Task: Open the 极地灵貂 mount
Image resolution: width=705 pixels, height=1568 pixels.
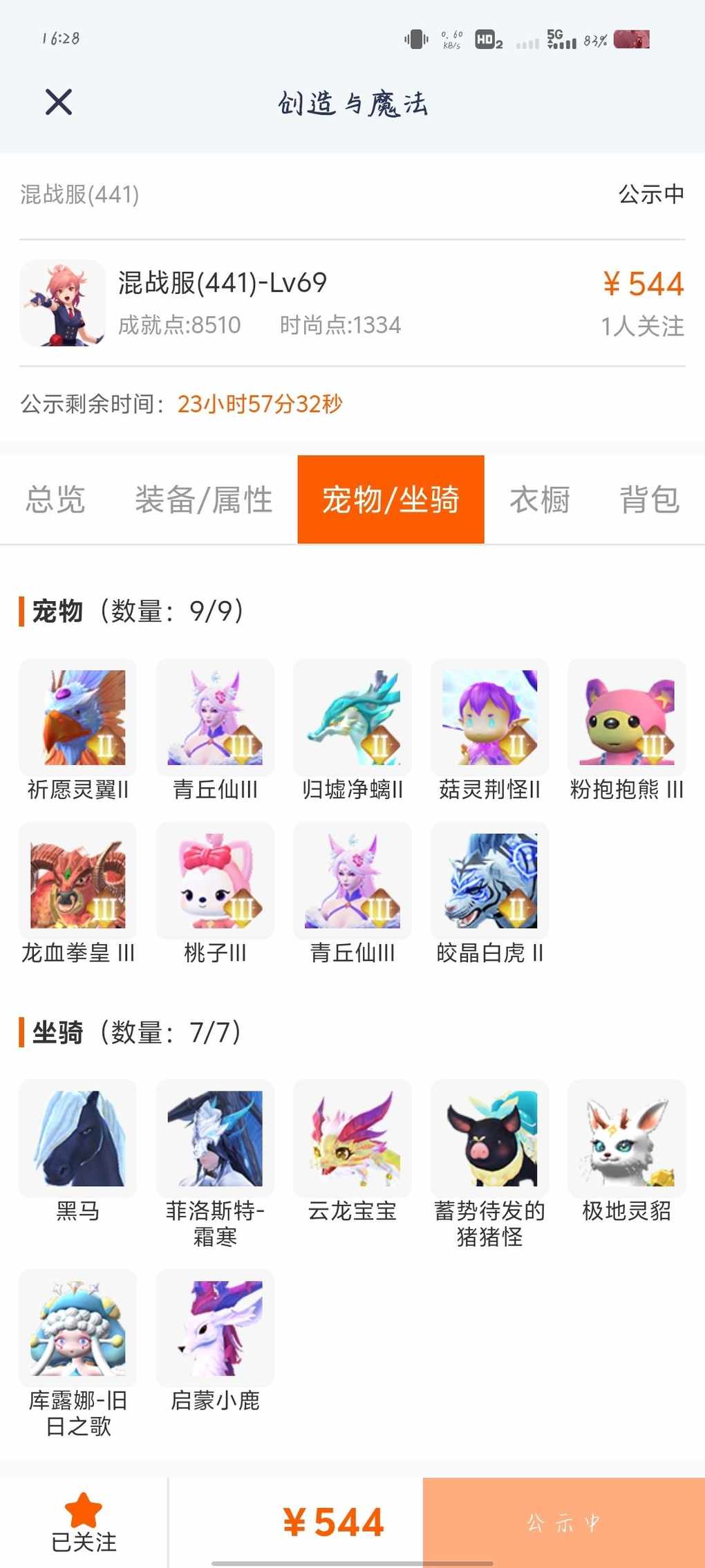Action: click(627, 1152)
